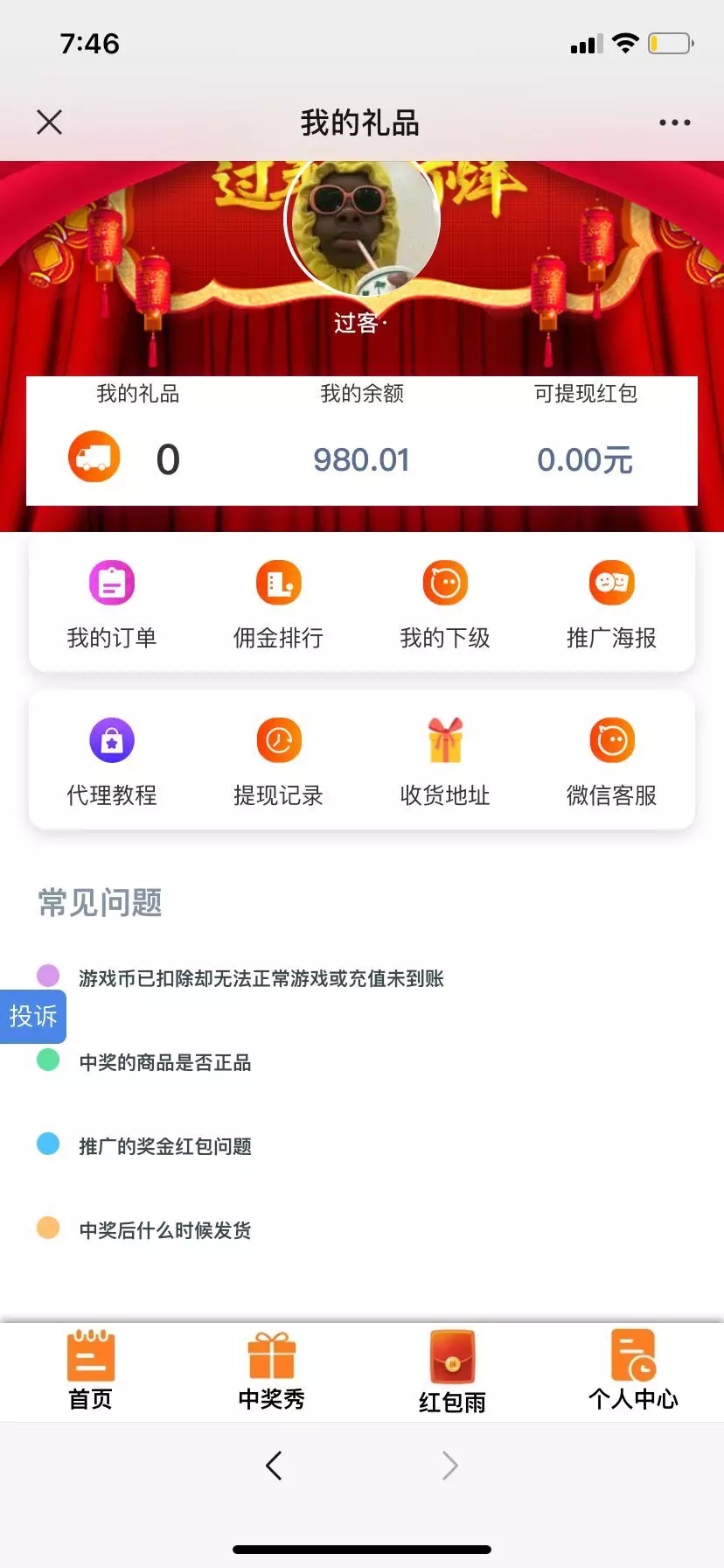View 提现记录
The height and width of the screenshot is (1568, 724).
click(x=278, y=761)
